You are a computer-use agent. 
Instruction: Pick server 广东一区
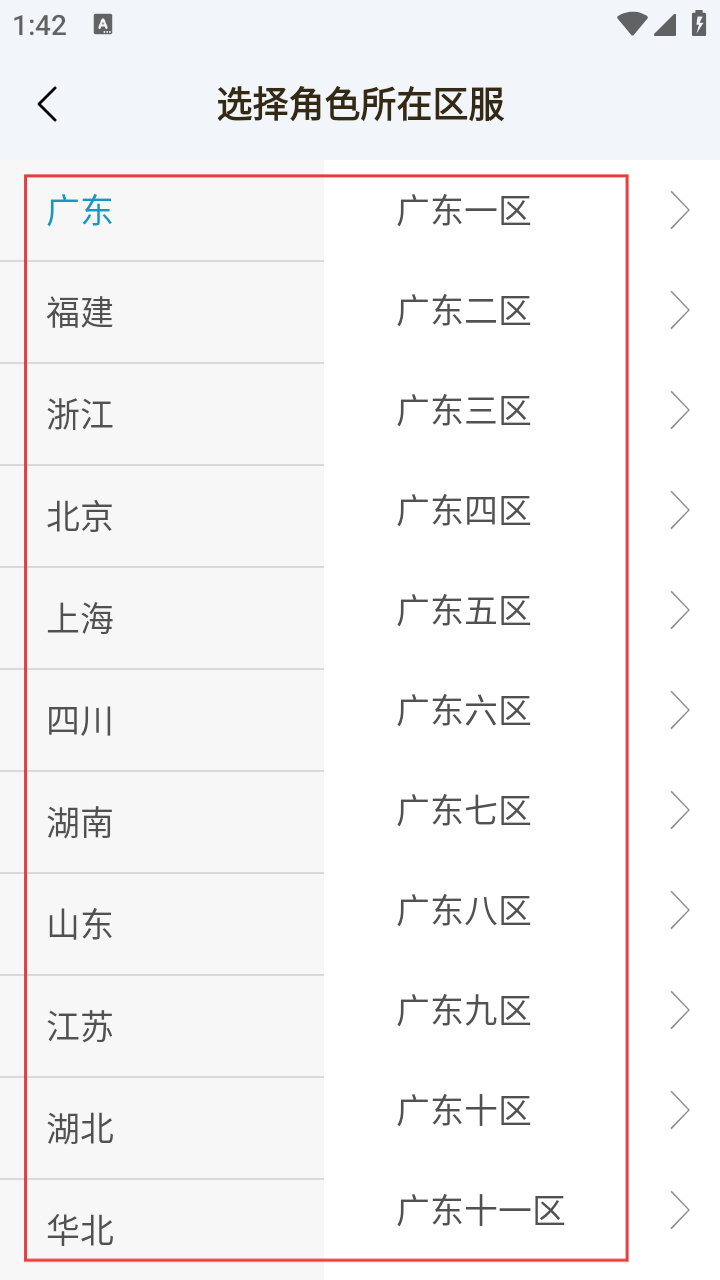pos(463,211)
